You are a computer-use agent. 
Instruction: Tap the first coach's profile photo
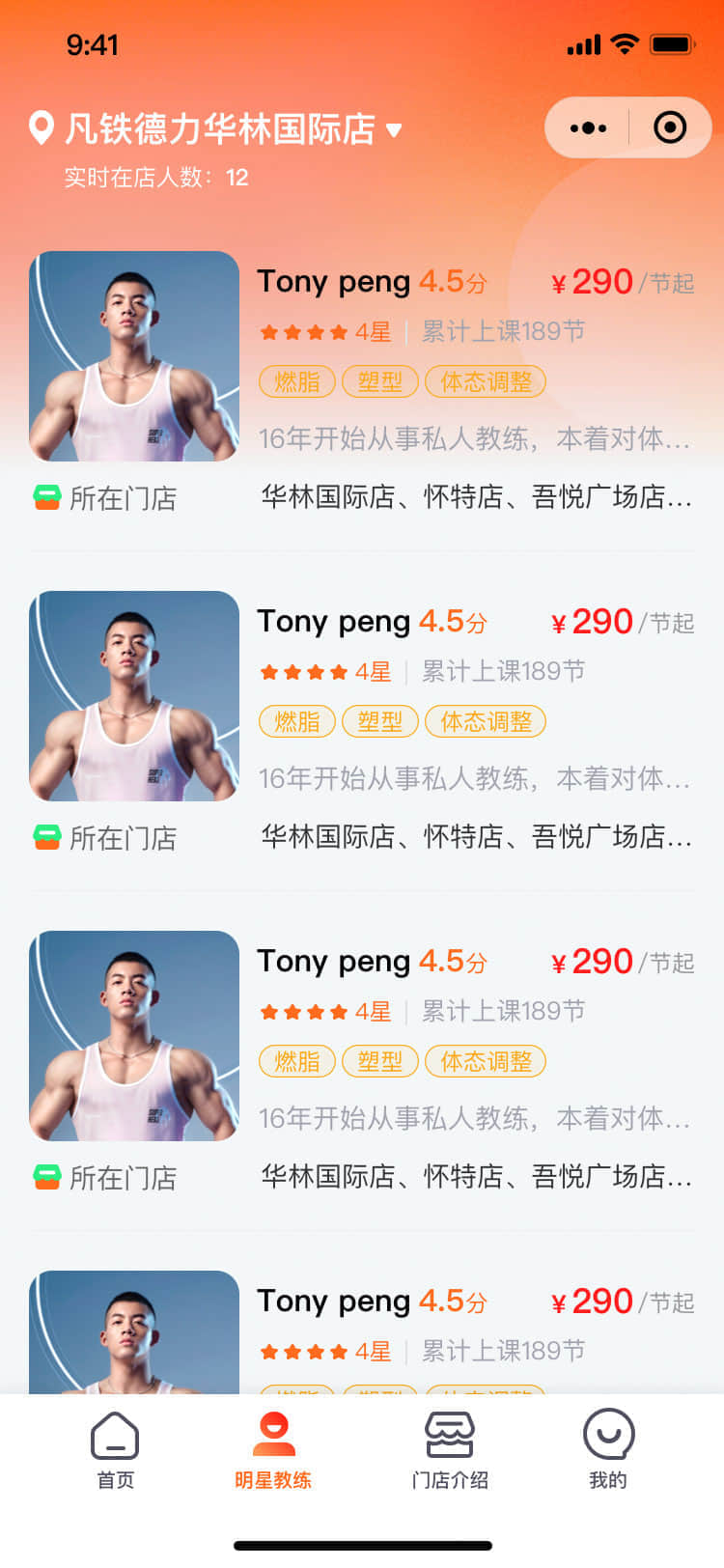click(134, 355)
